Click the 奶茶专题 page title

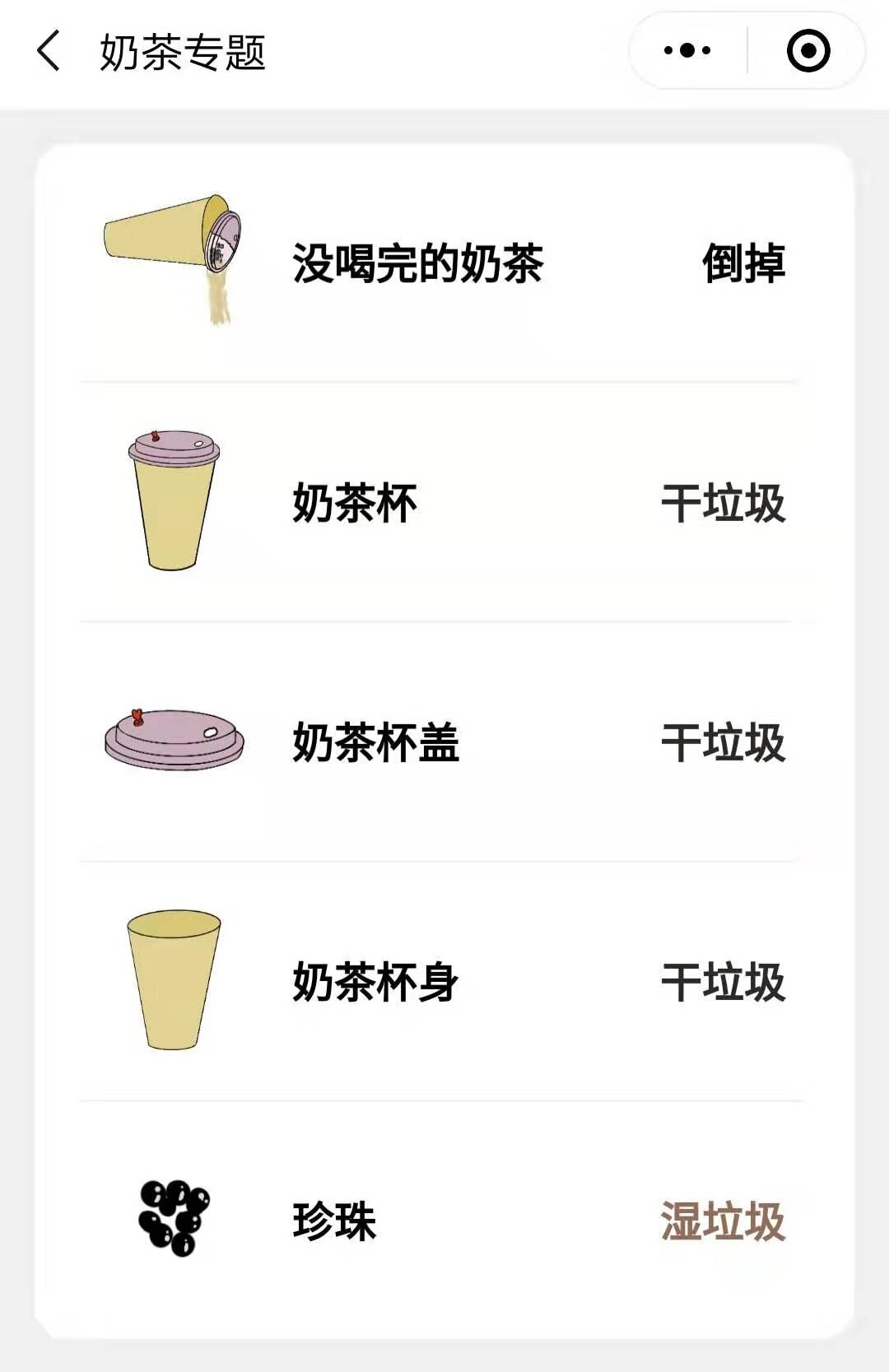point(183,51)
